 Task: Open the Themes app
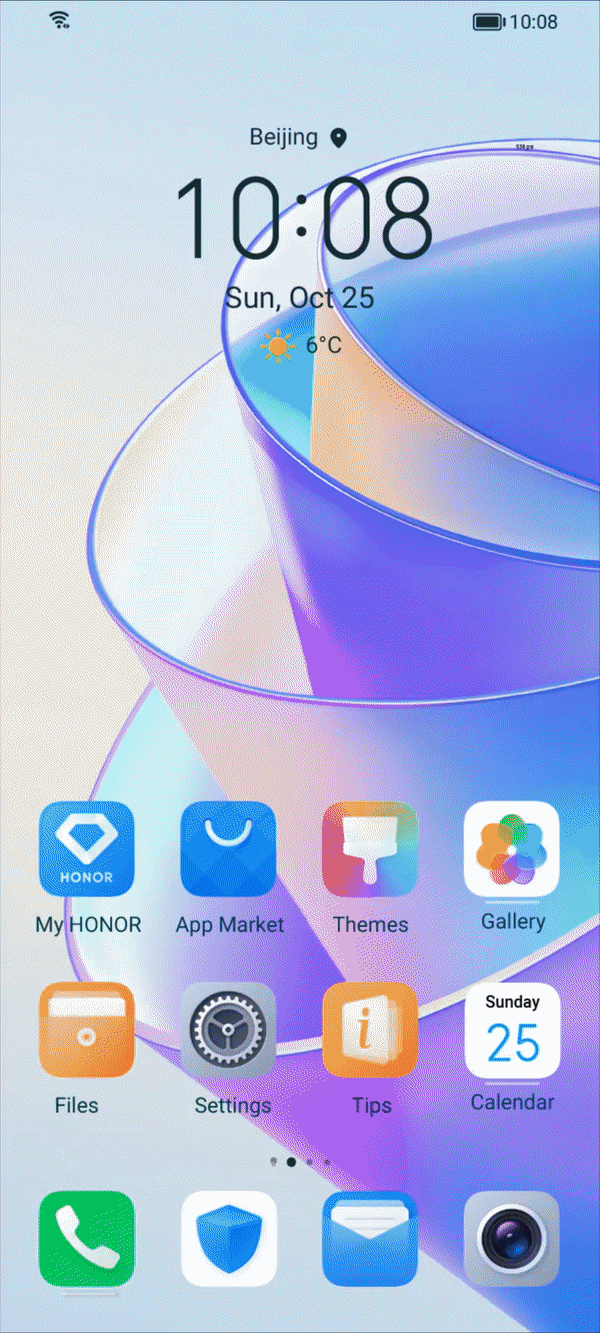(370, 849)
